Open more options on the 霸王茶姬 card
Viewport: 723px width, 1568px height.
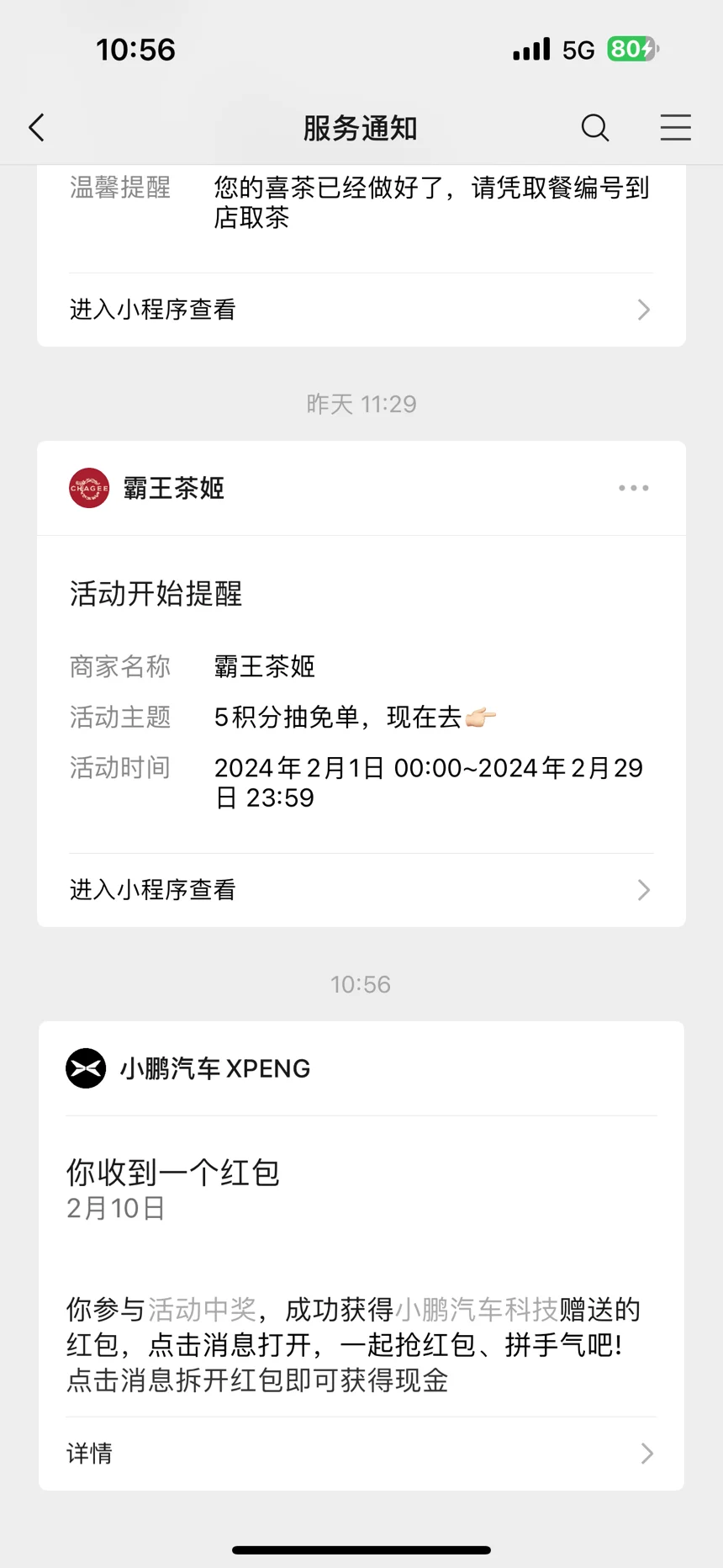633,488
